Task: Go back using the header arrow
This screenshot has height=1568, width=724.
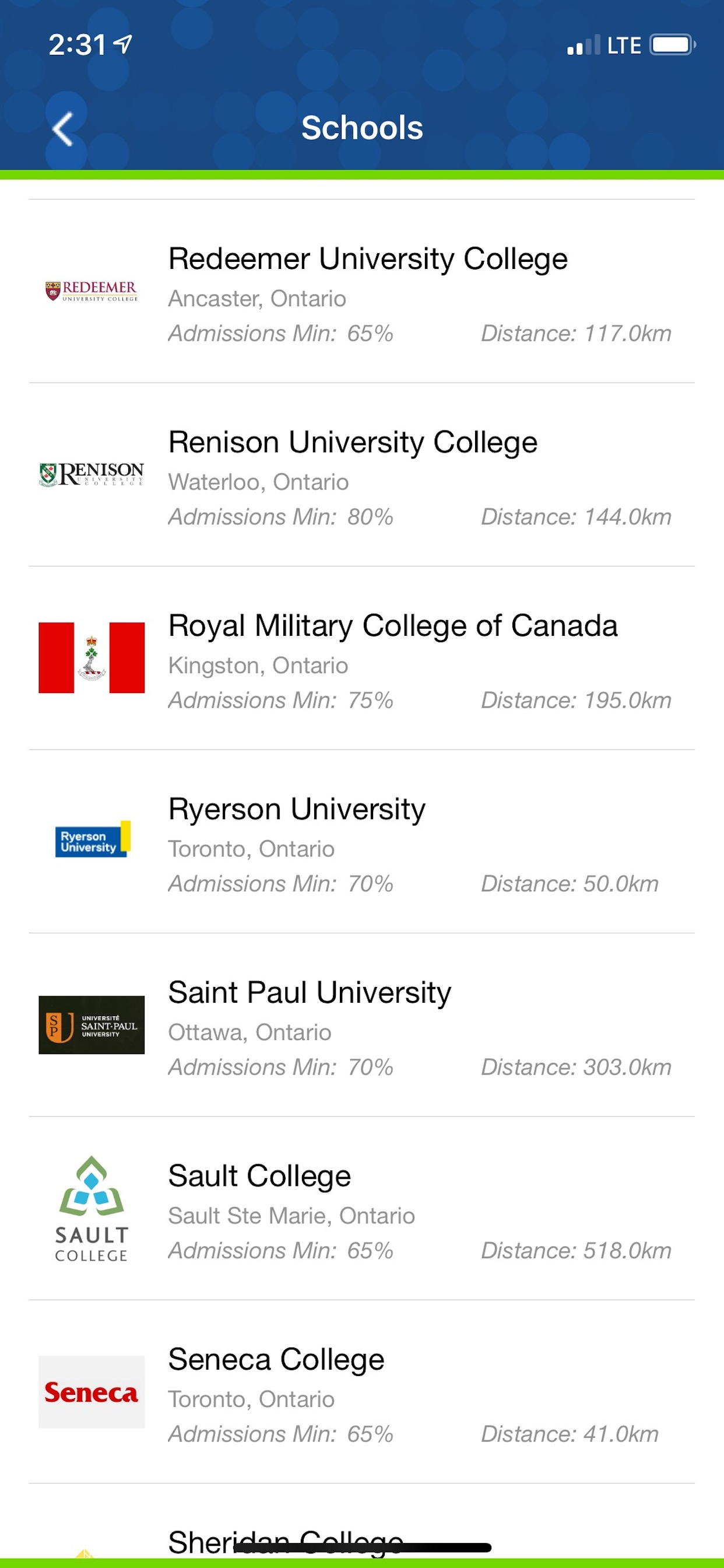Action: [64, 129]
